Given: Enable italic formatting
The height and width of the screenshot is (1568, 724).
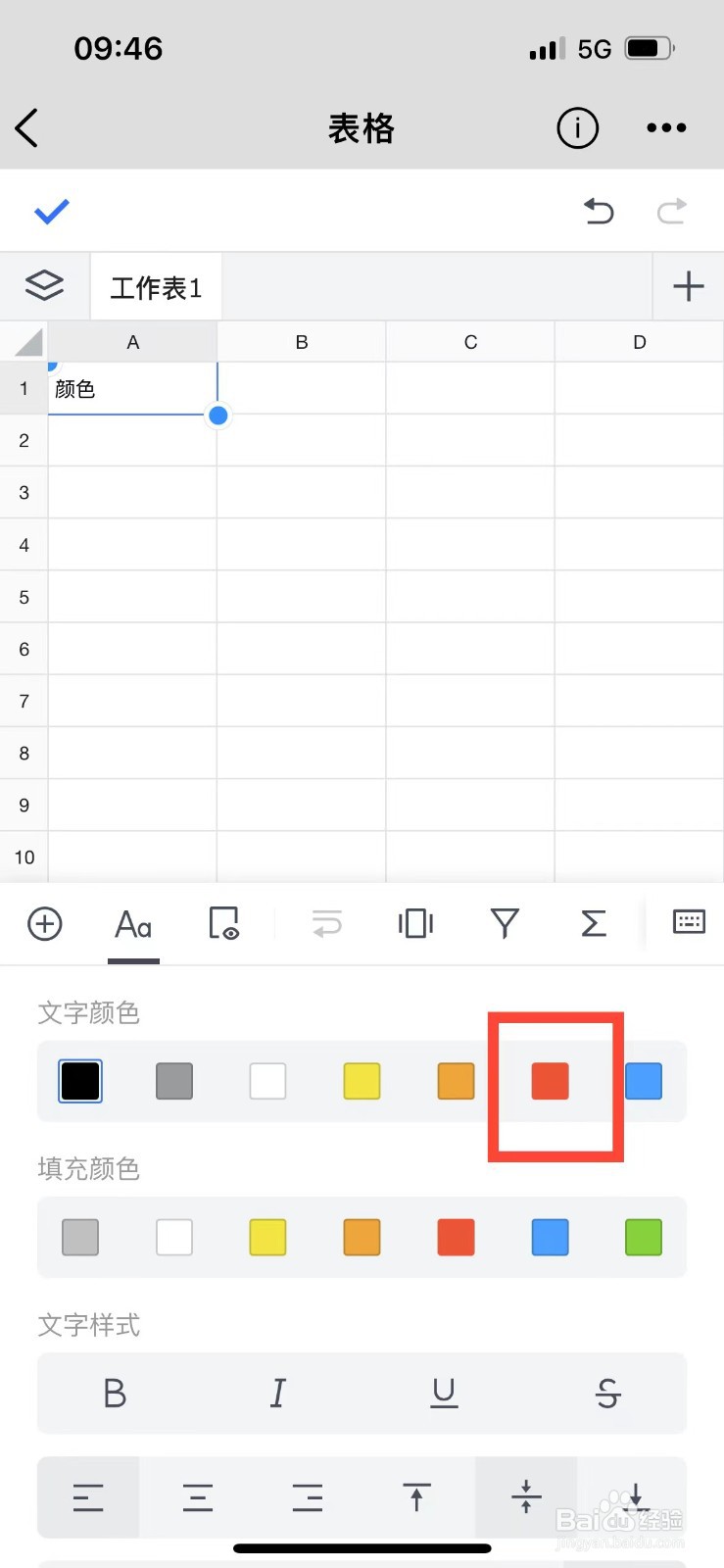Looking at the screenshot, I should (x=278, y=1393).
